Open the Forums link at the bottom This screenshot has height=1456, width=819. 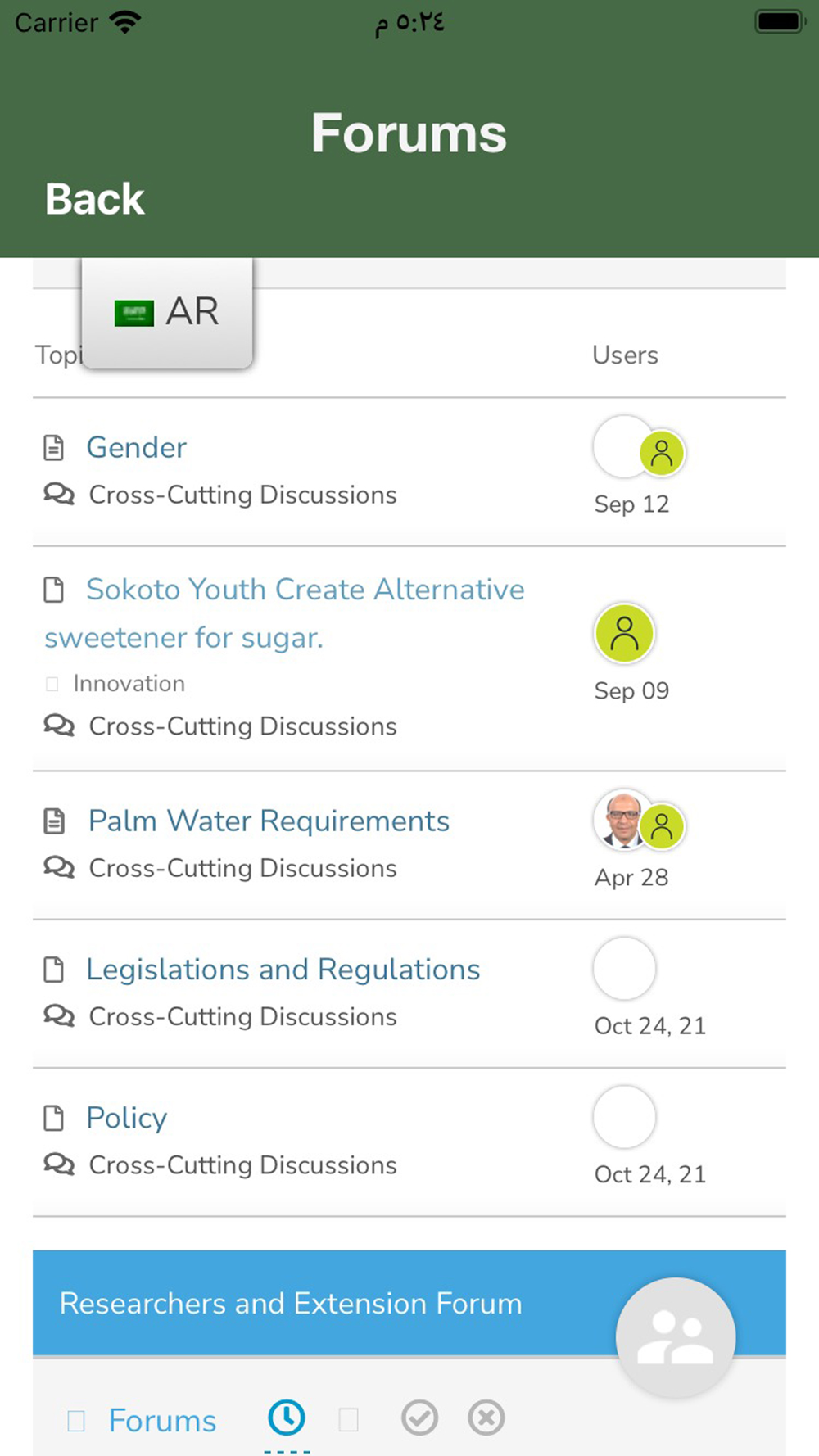point(162,1421)
